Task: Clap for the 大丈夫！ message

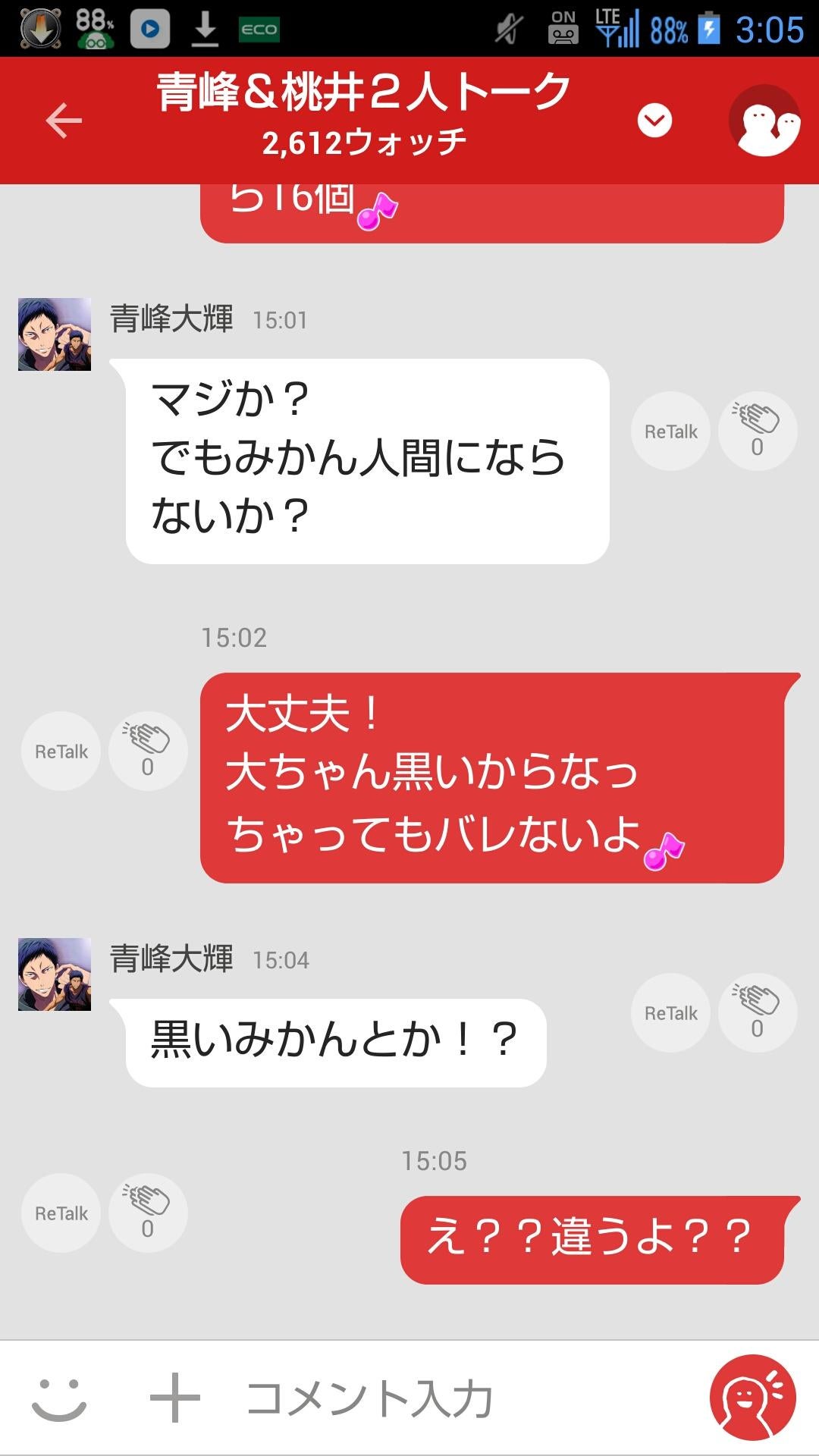Action: (x=147, y=749)
